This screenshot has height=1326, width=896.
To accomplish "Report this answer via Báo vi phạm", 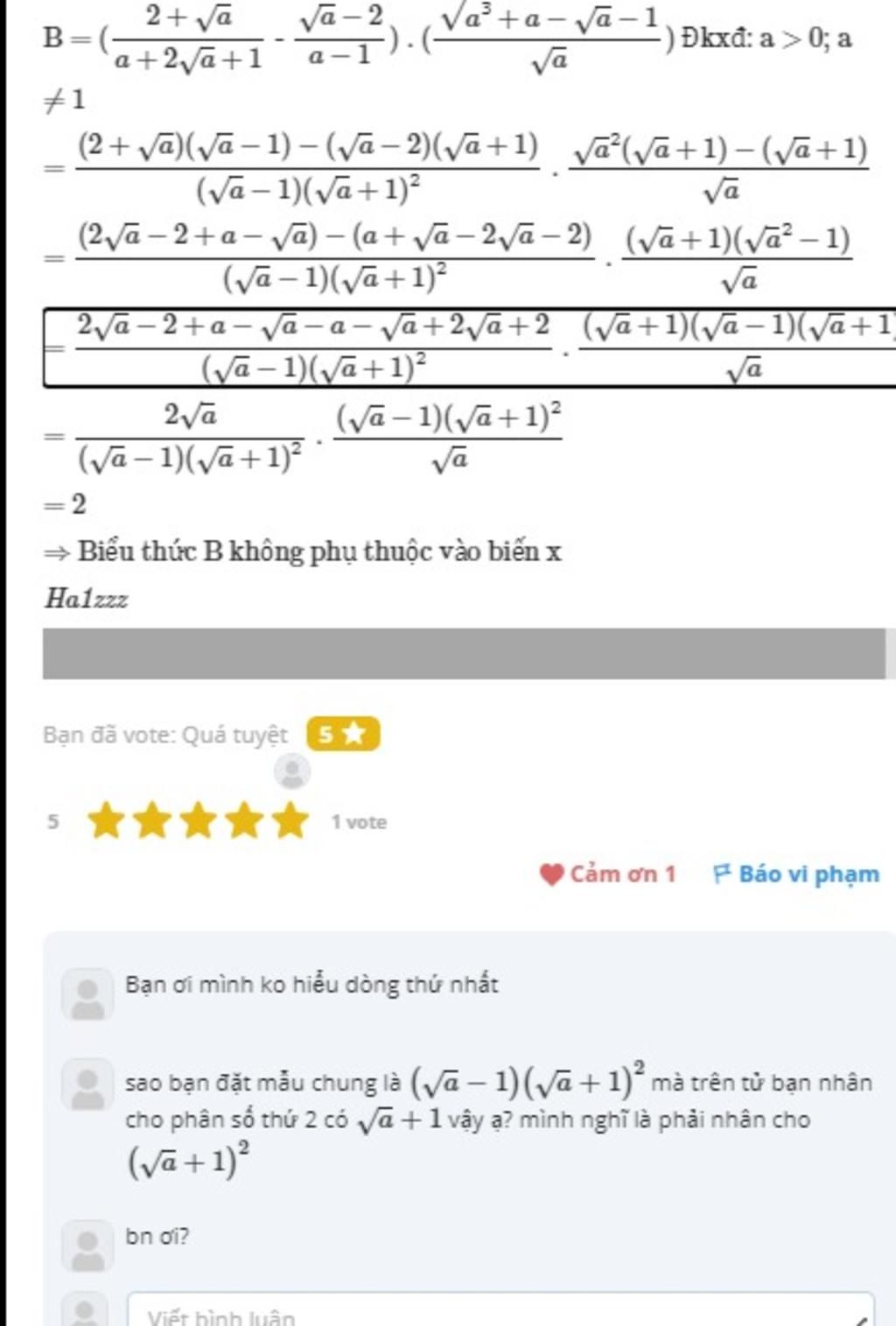I will click(797, 874).
